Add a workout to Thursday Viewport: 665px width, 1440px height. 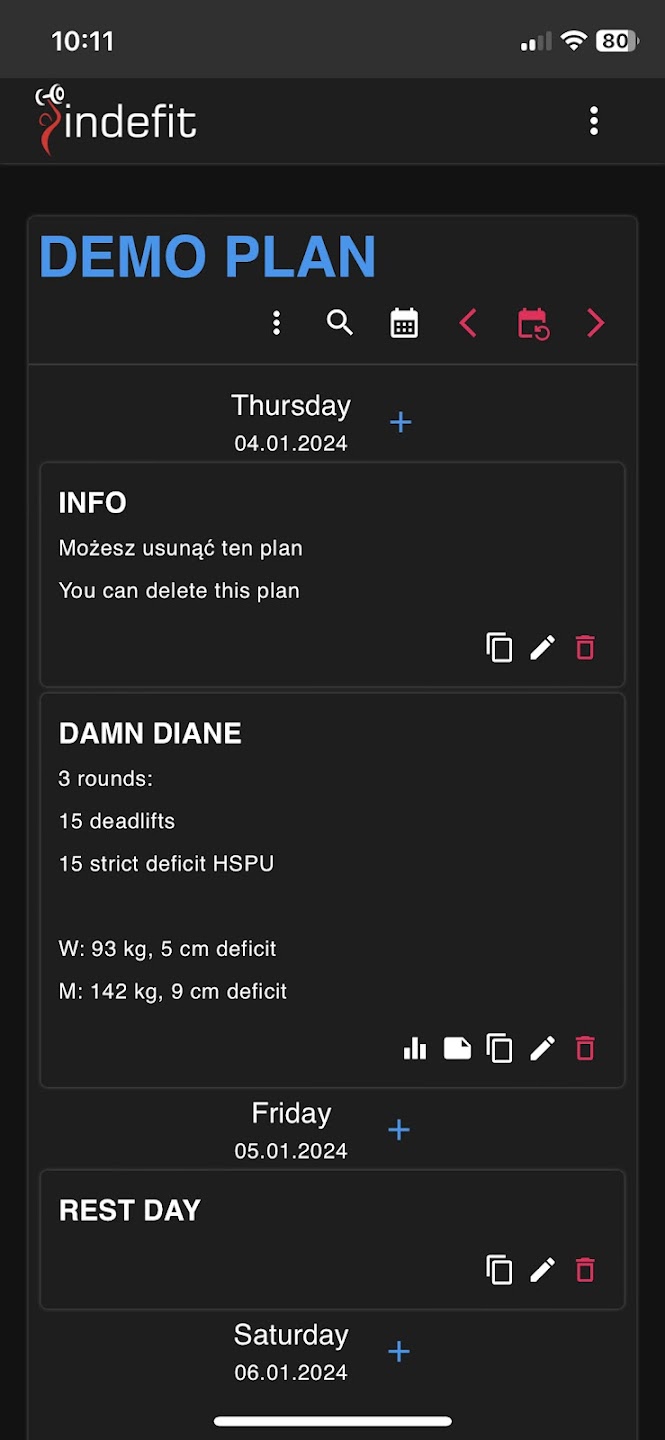400,422
